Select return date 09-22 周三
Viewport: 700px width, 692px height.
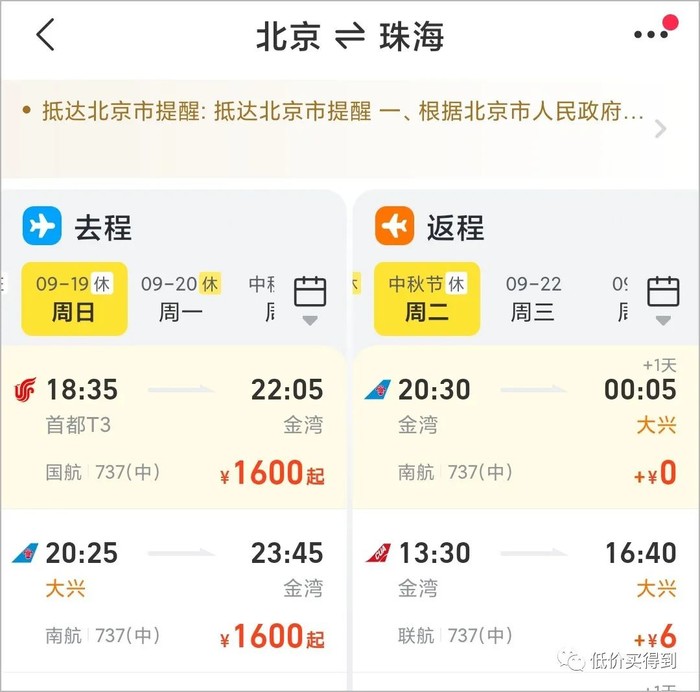[533, 298]
